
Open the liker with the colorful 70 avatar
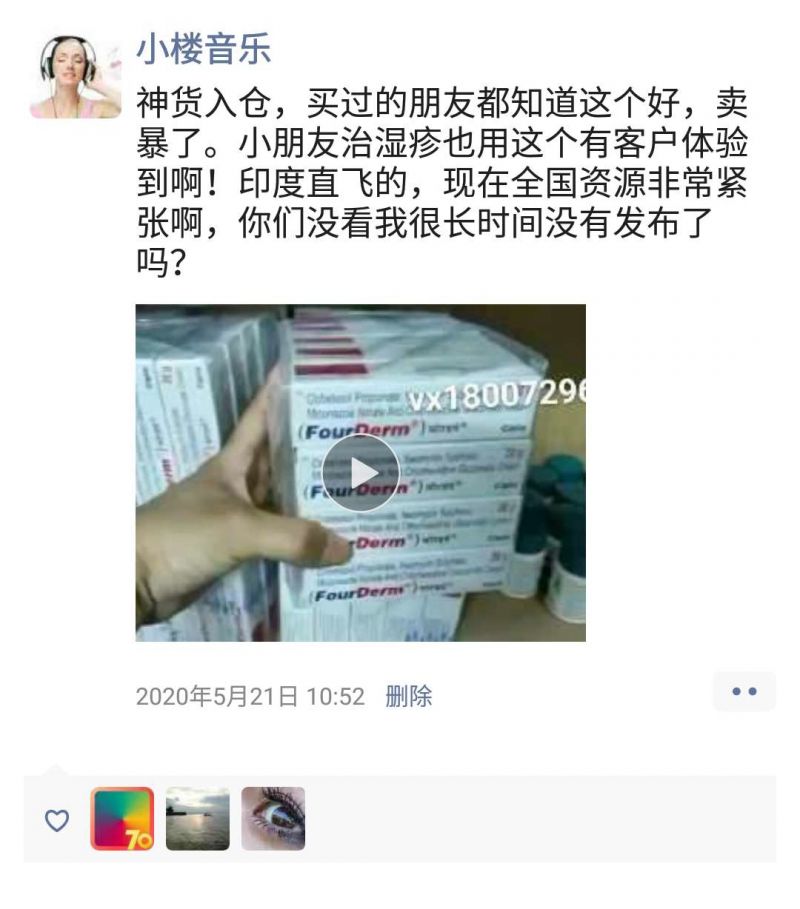(x=122, y=819)
